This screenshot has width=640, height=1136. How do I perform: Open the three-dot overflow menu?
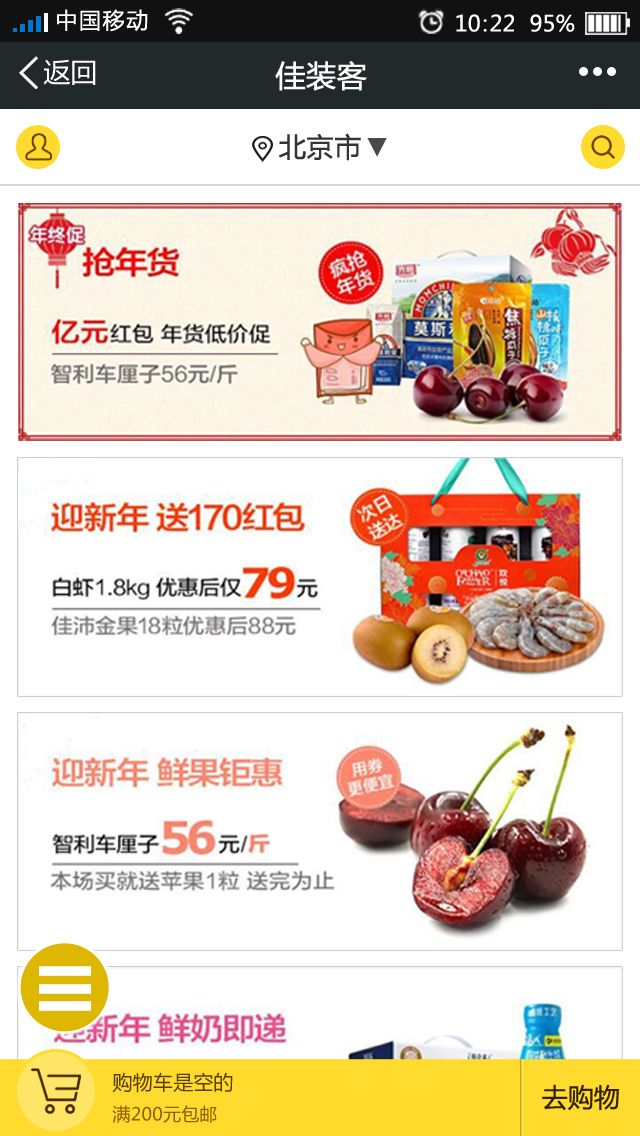[x=597, y=72]
